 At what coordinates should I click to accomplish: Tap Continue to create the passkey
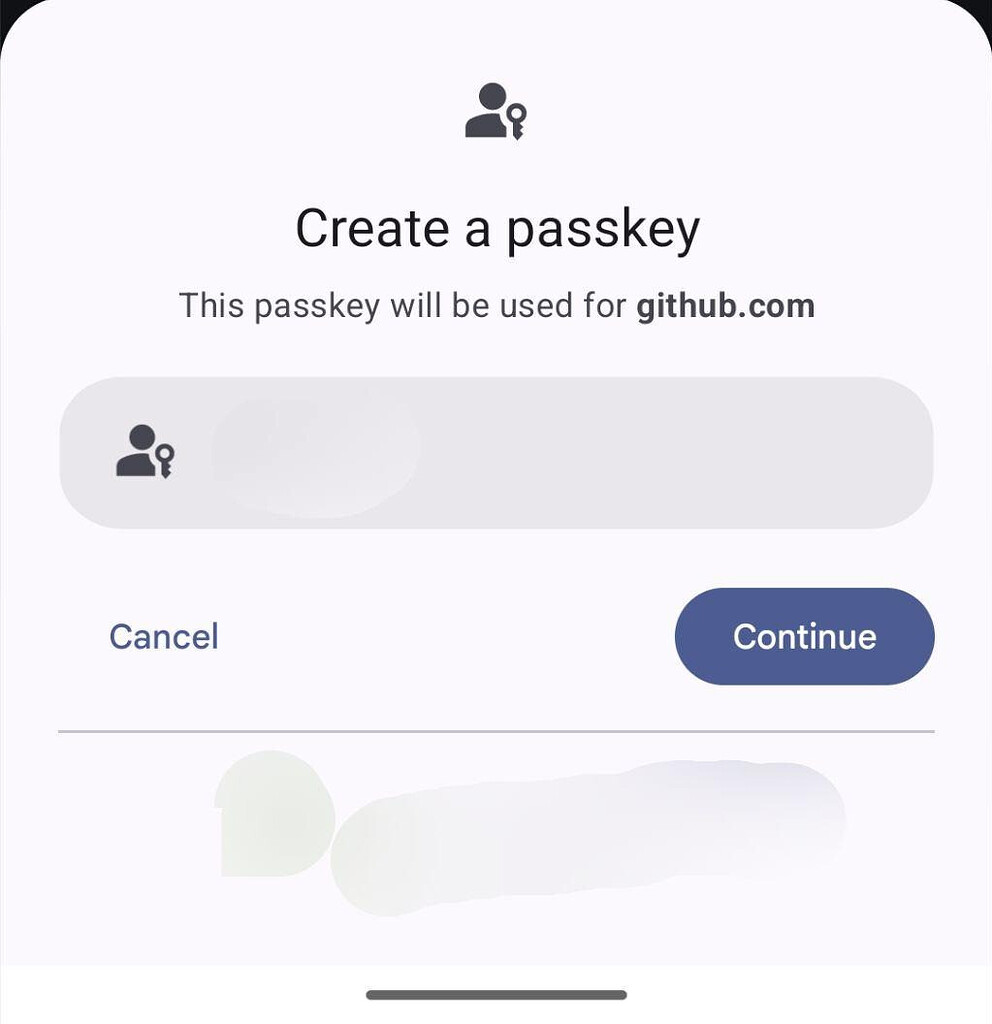pyautogui.click(x=804, y=636)
